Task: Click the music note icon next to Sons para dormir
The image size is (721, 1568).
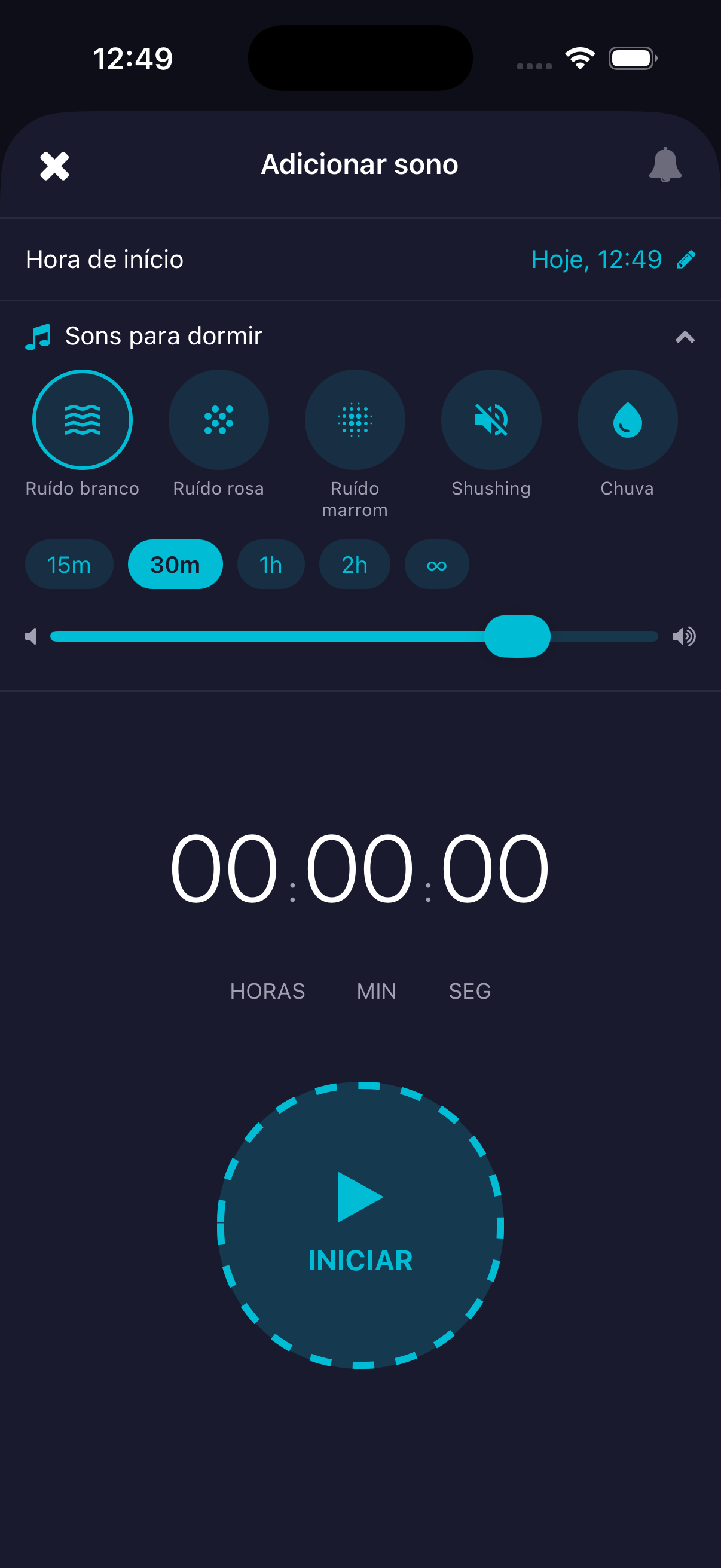Action: click(38, 335)
